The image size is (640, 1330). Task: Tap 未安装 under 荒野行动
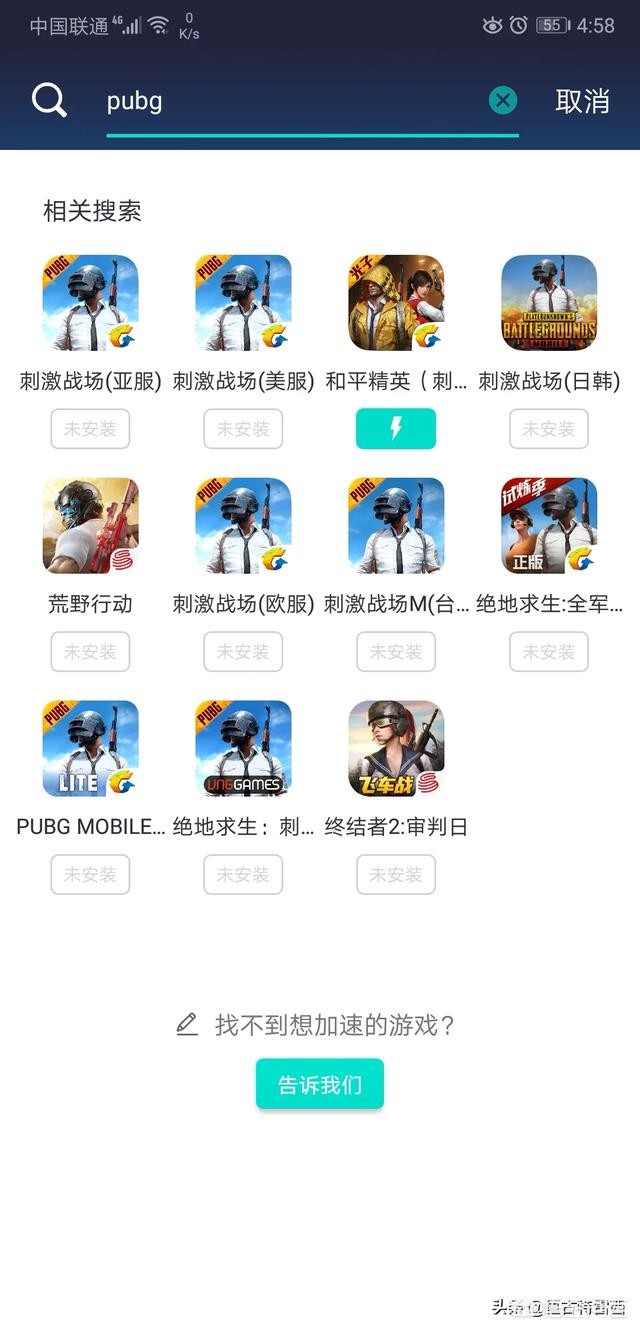(x=90, y=652)
